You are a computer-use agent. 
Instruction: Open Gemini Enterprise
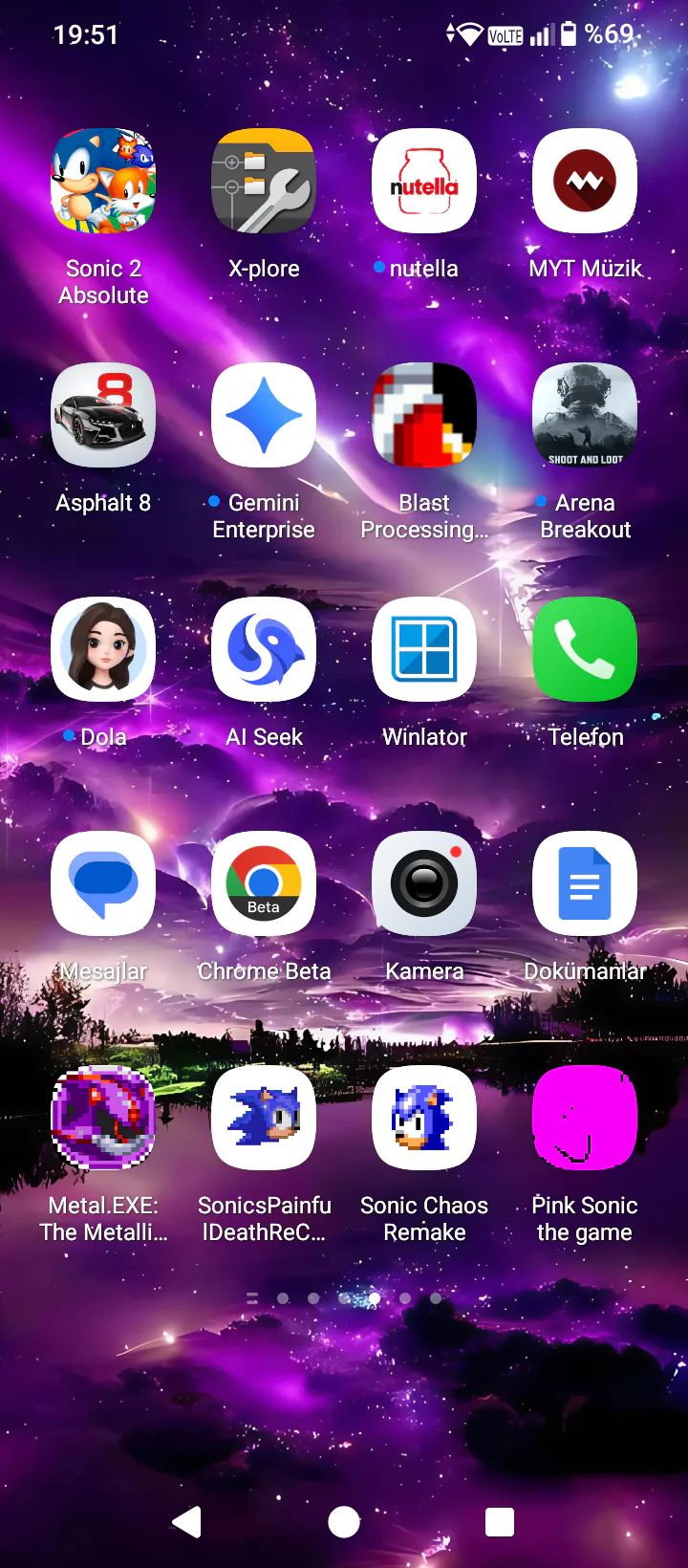pos(264,415)
